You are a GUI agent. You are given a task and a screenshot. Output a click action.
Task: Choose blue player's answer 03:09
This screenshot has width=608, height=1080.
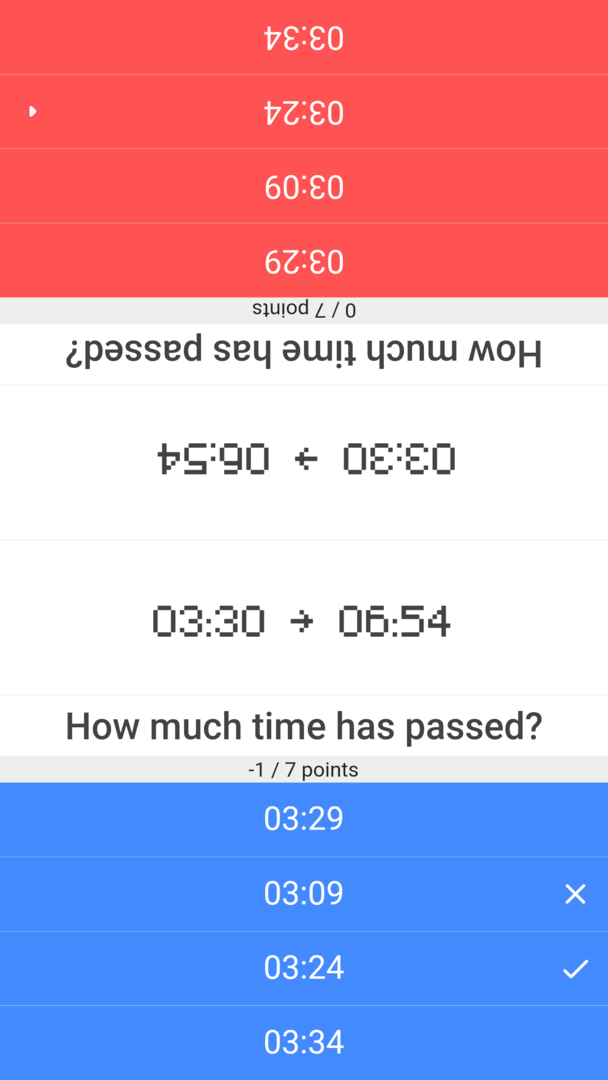pyautogui.click(x=304, y=893)
